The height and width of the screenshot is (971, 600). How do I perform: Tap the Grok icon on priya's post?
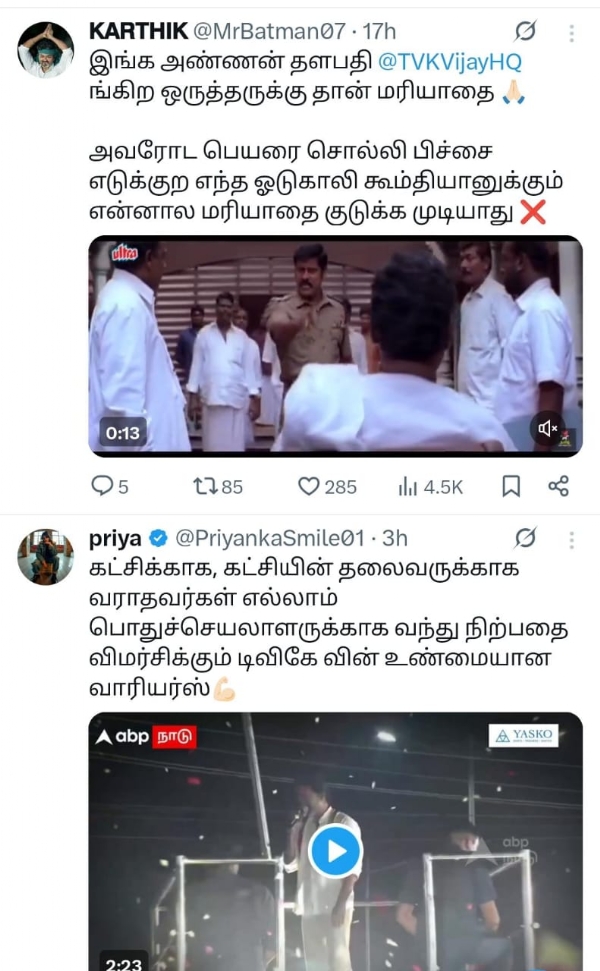[x=525, y=539]
